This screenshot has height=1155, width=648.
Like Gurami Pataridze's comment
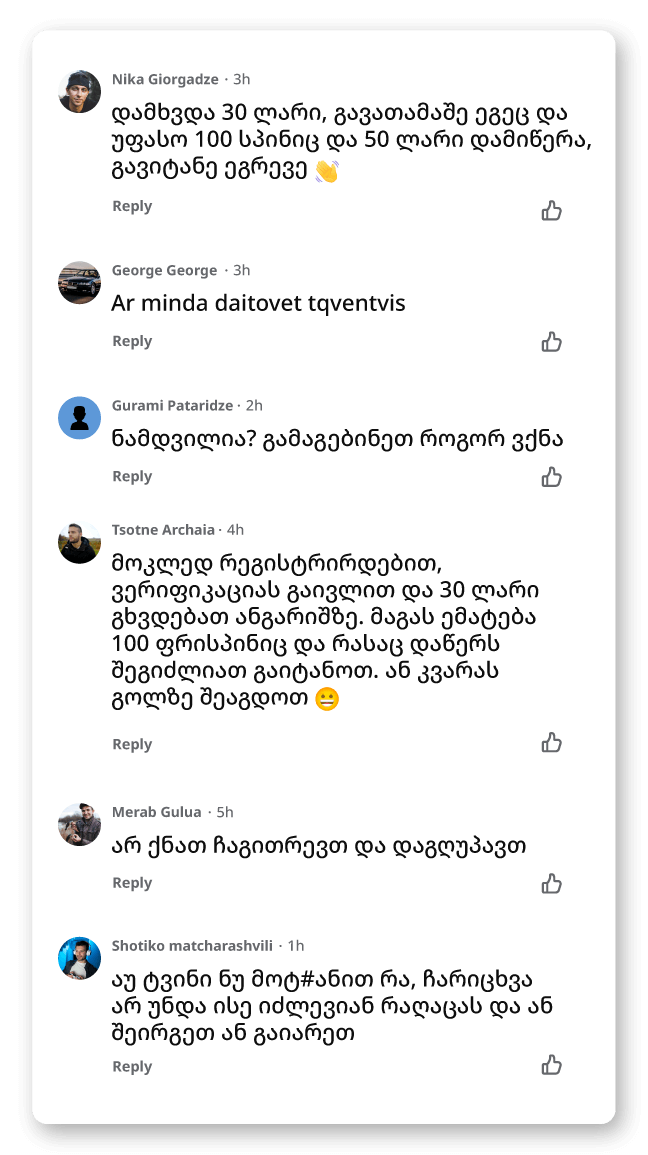point(551,477)
